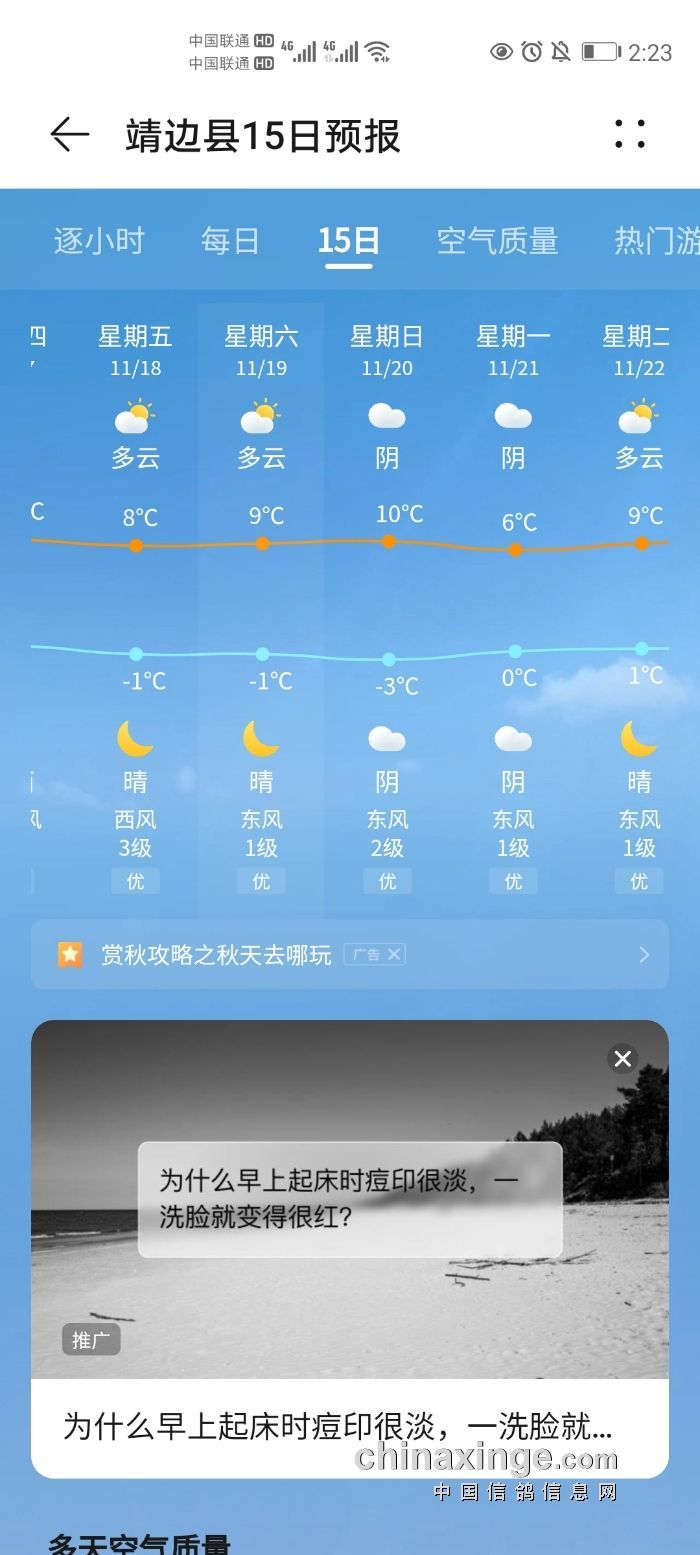700x1555 pixels.
Task: Select the 星期日 11/20 forecast column
Action: 388,600
